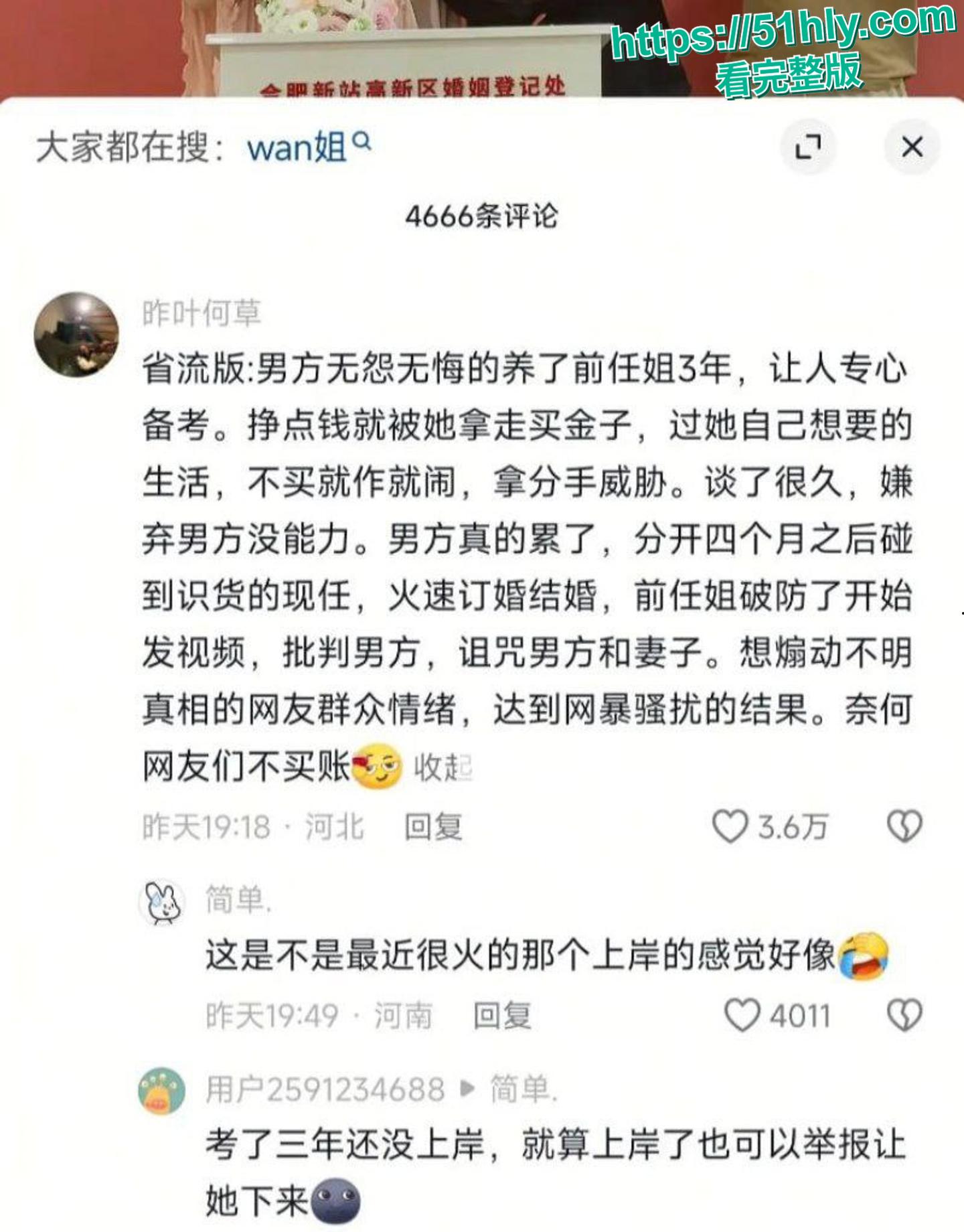
Task: Click the heart icon showing 4011 likes
Action: [x=741, y=1014]
